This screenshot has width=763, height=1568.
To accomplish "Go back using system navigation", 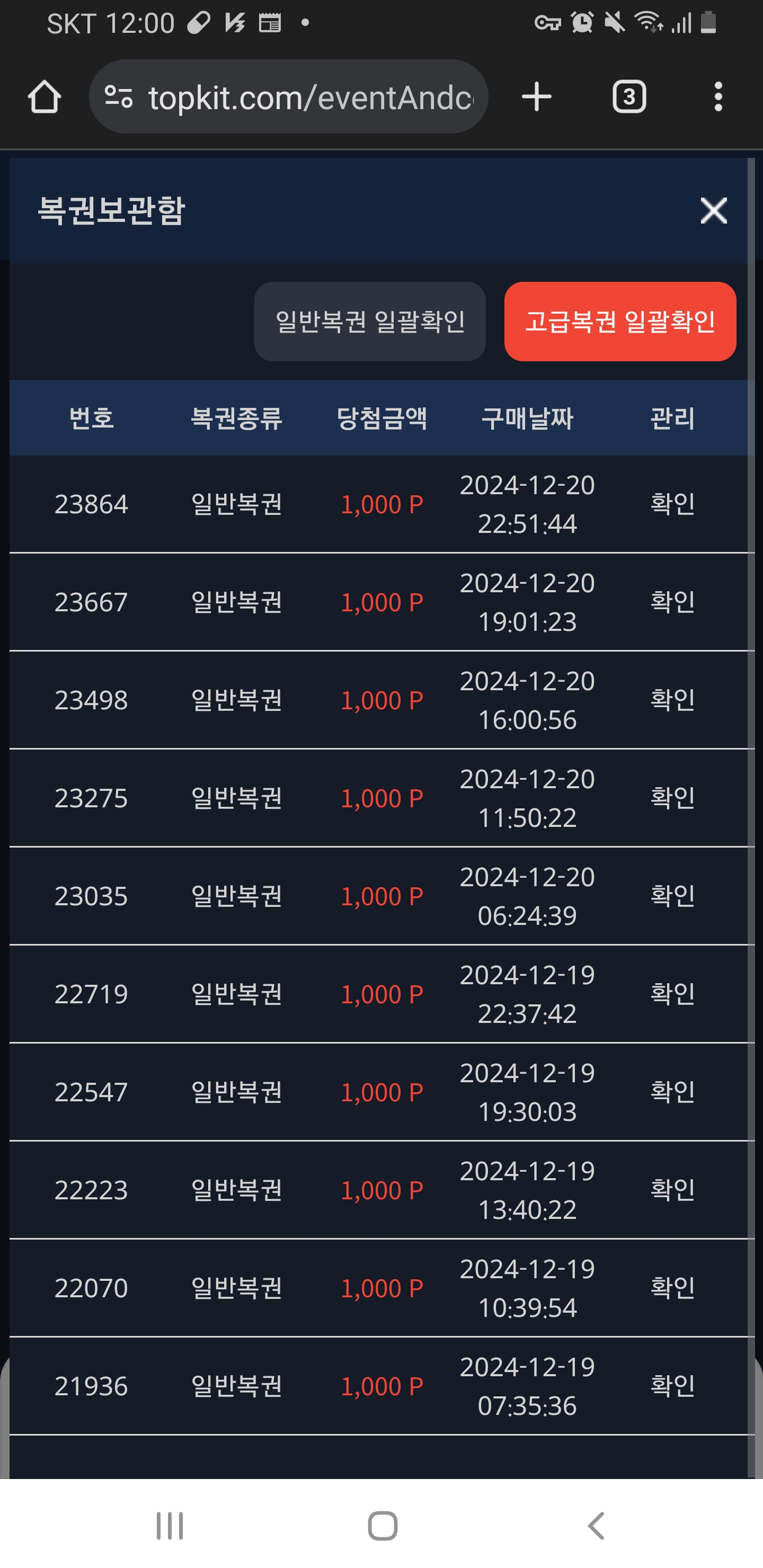I will point(596,1526).
